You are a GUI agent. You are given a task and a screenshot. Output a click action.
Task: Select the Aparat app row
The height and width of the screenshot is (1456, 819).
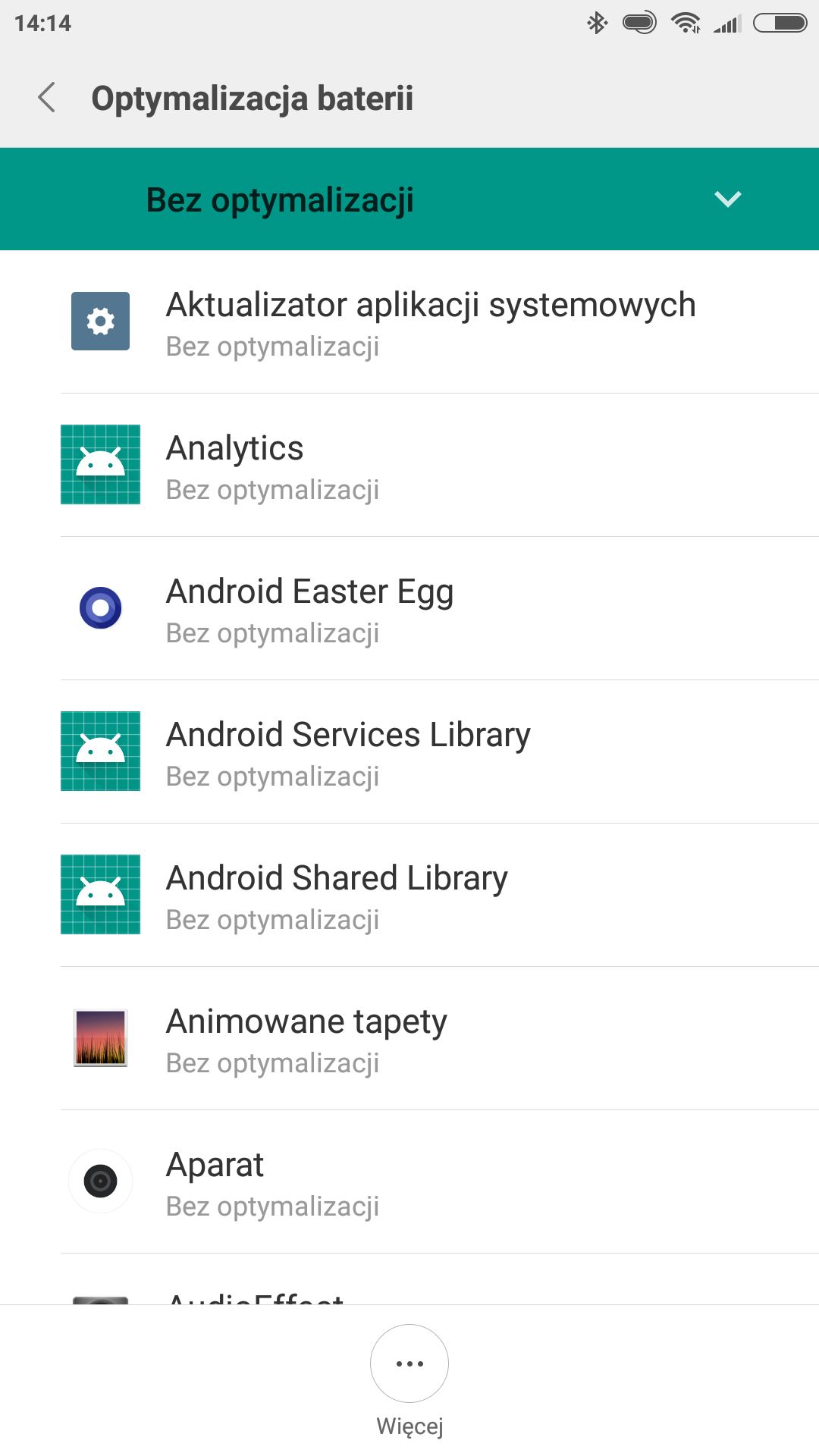409,1182
